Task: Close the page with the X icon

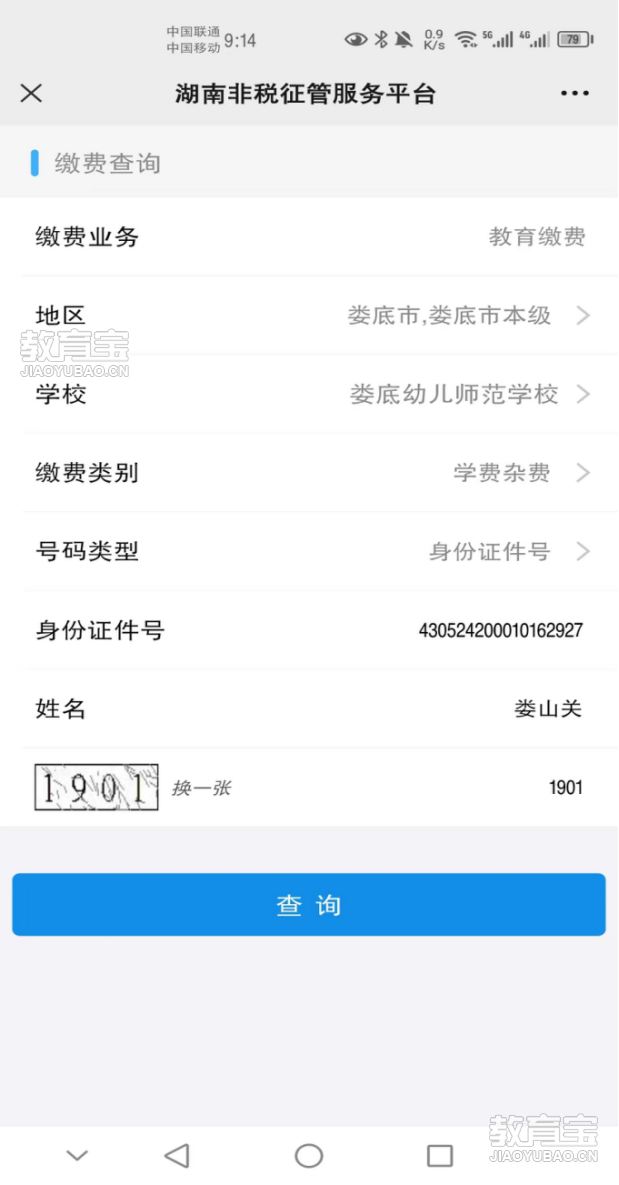Action: (31, 94)
